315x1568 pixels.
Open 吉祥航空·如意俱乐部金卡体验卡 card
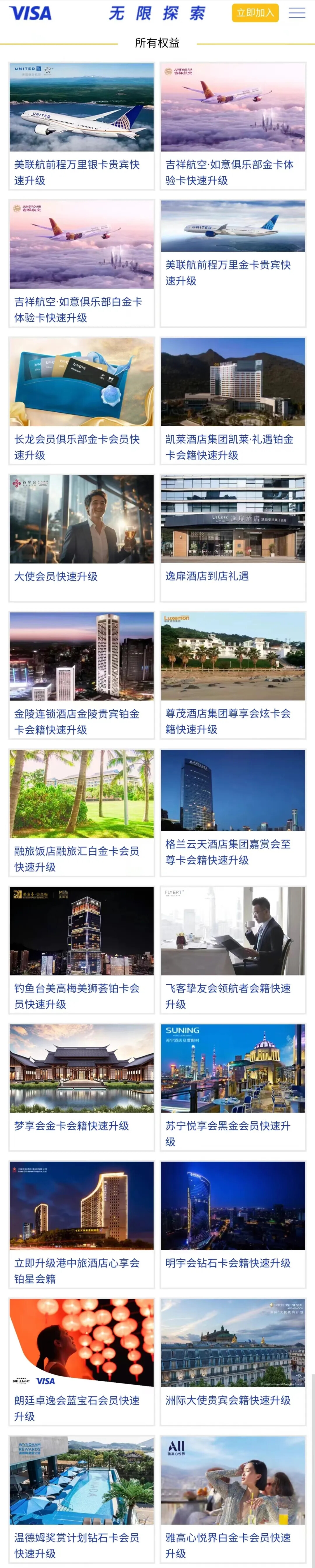[x=233, y=126]
